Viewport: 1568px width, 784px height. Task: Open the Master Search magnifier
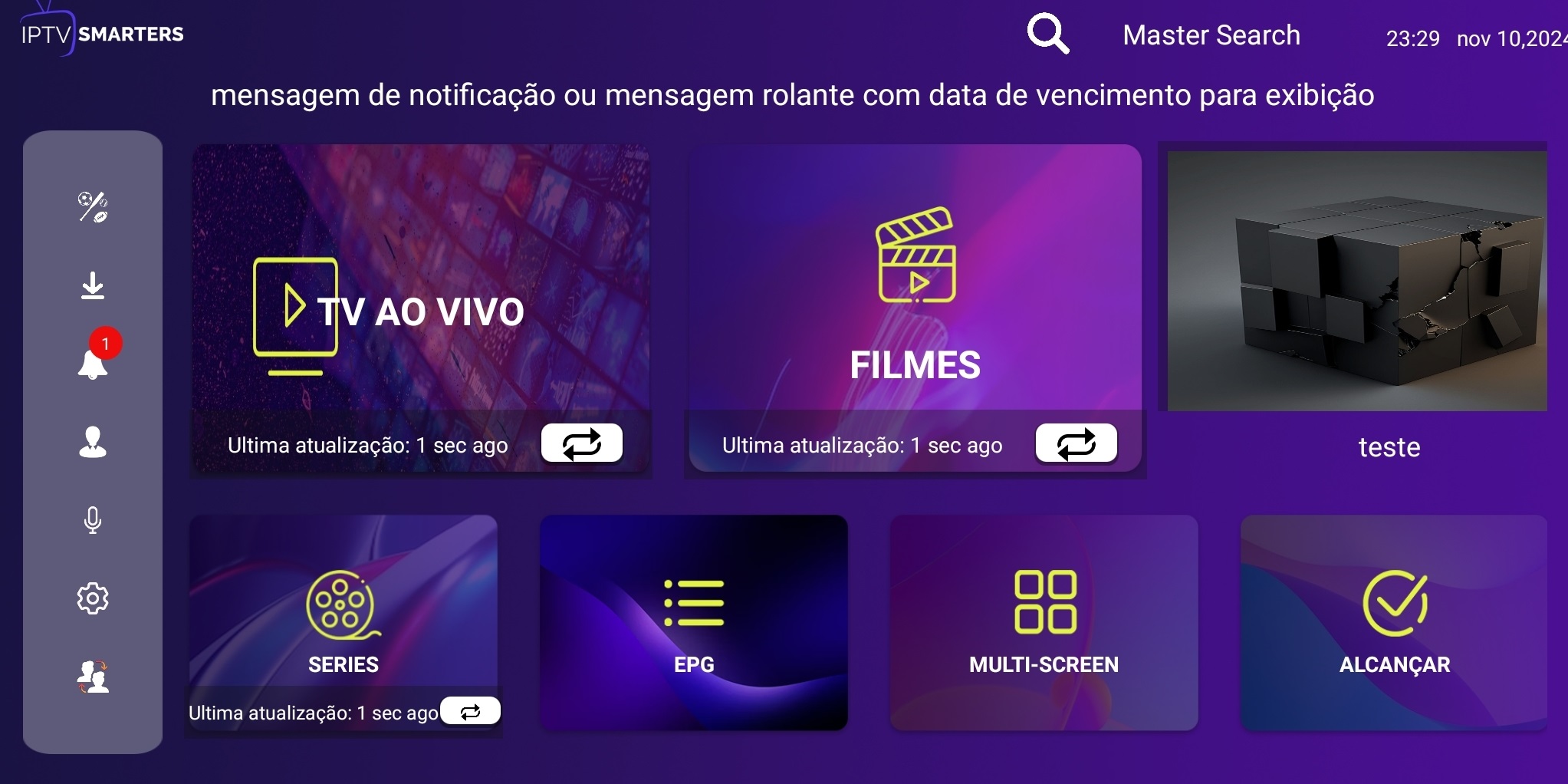click(x=1047, y=35)
